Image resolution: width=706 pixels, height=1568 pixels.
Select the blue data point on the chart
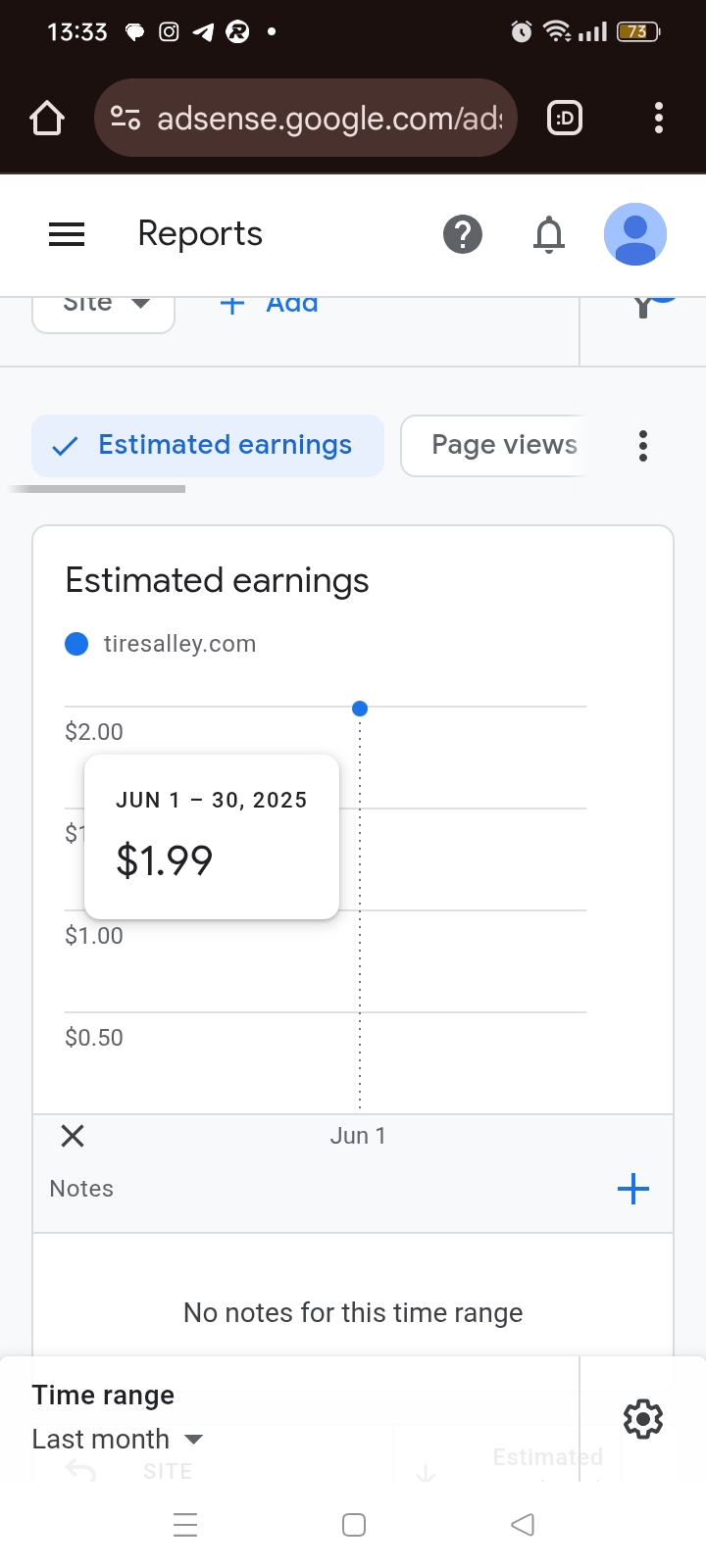(x=360, y=709)
